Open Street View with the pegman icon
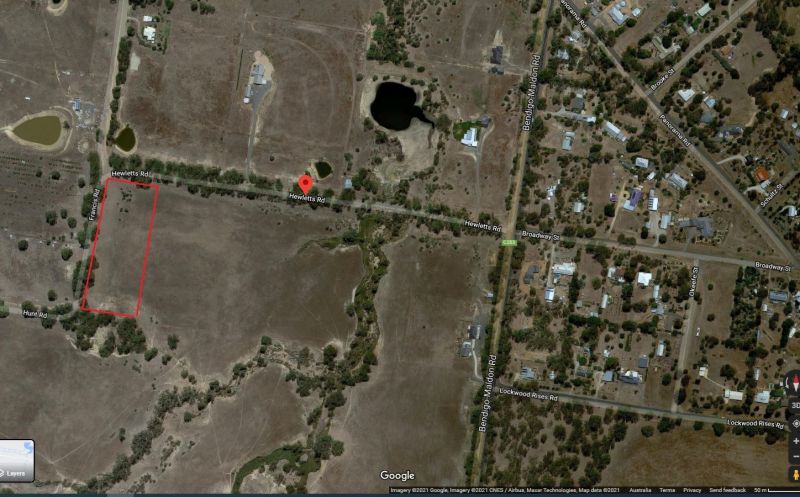This screenshot has width=800, height=497. (x=795, y=476)
